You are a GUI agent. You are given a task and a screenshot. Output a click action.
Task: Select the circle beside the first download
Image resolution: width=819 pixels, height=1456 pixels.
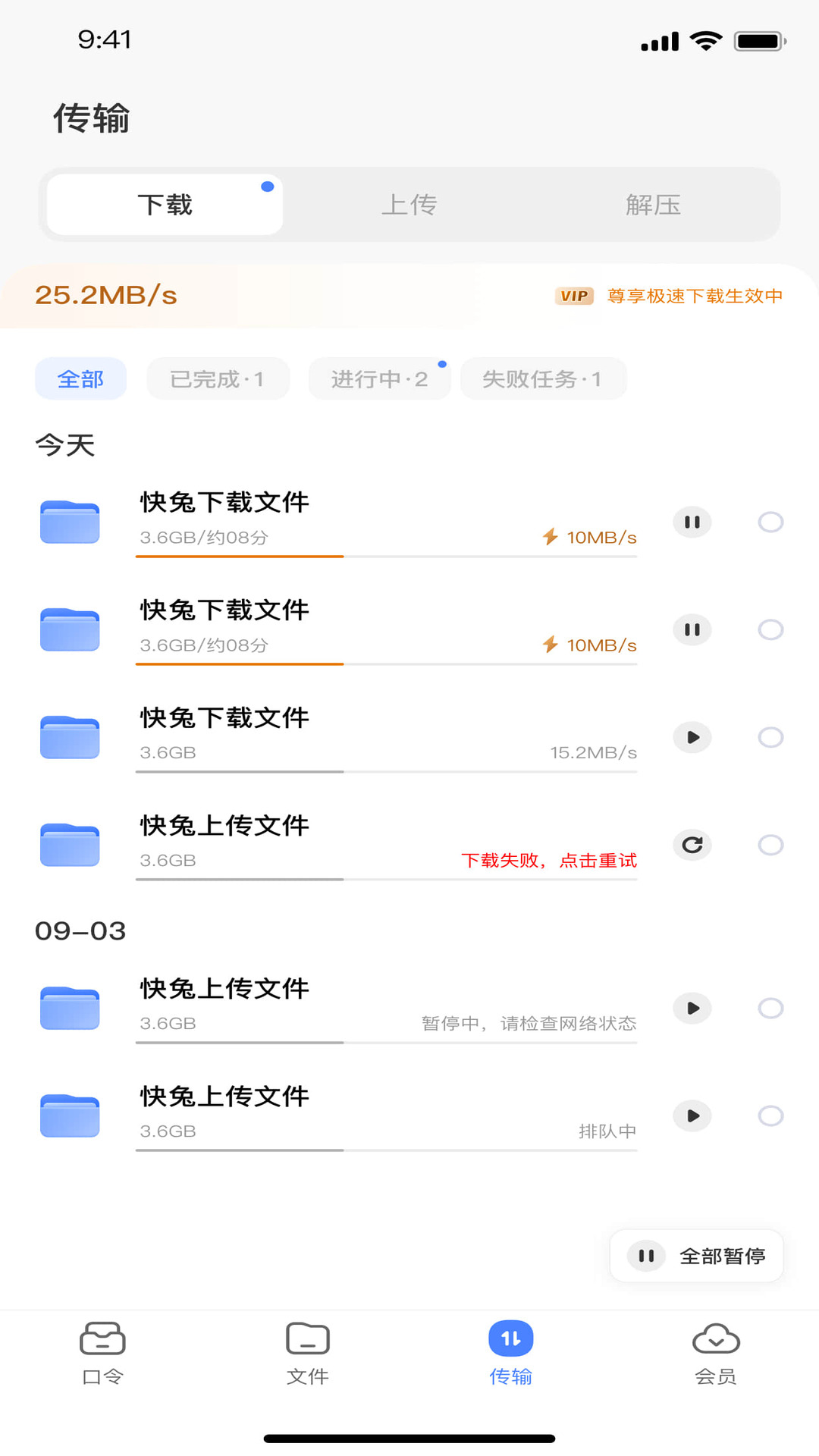coord(770,522)
